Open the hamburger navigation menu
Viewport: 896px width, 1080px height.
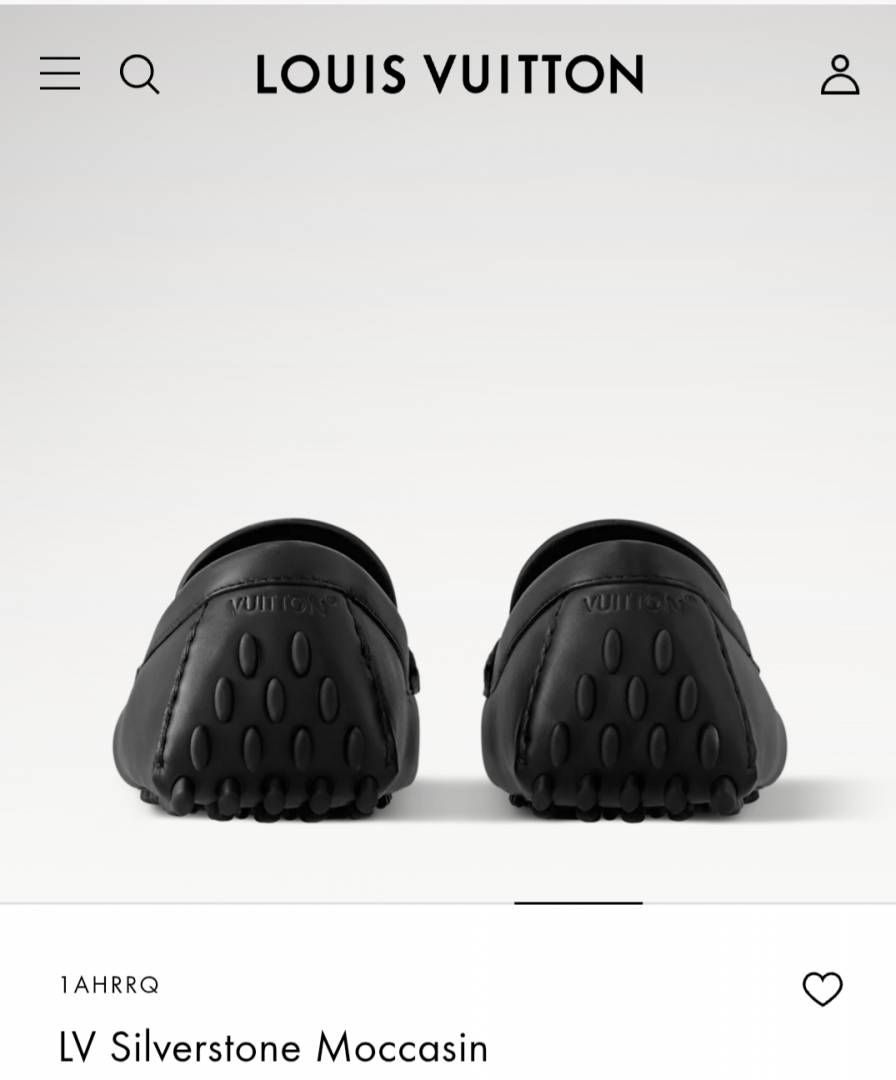coord(60,74)
